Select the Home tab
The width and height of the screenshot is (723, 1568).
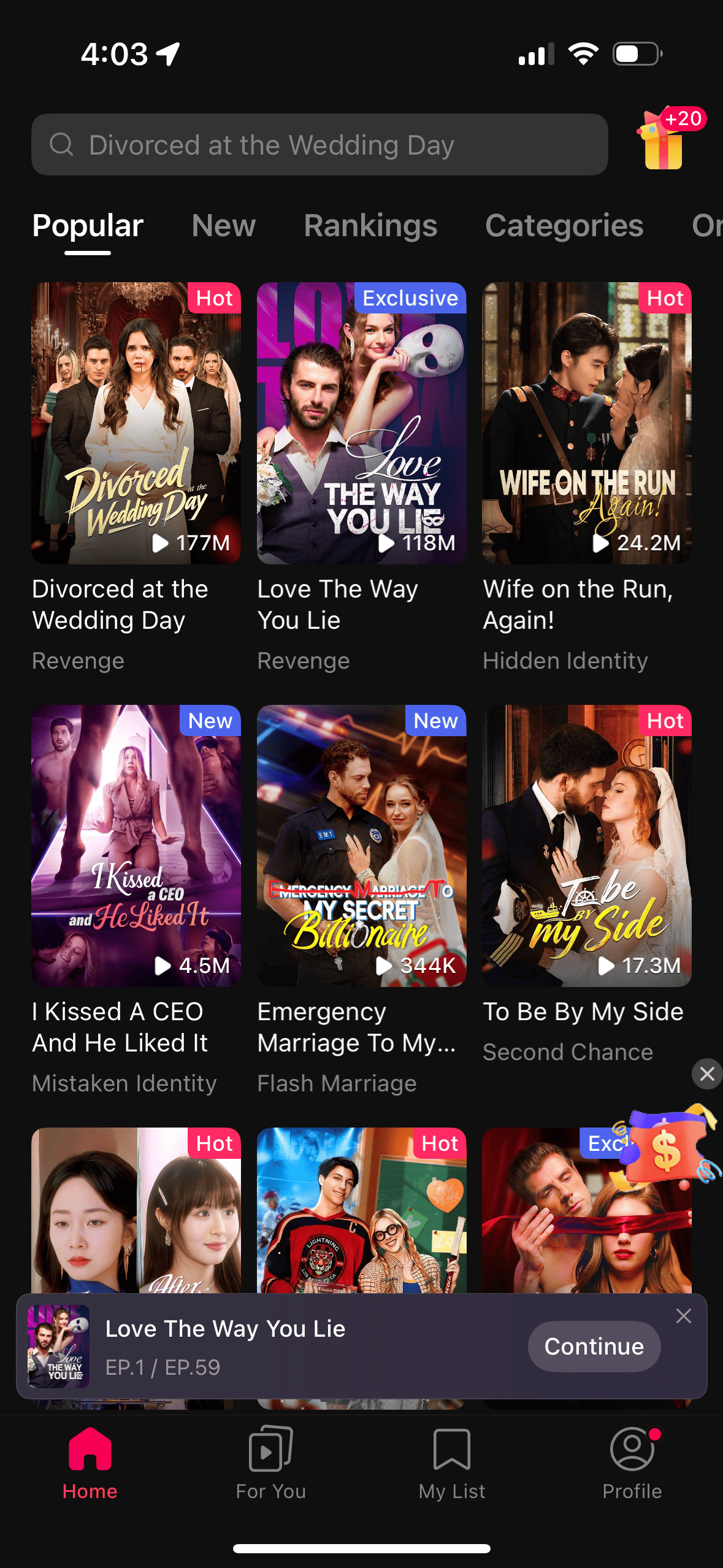pyautogui.click(x=90, y=1463)
